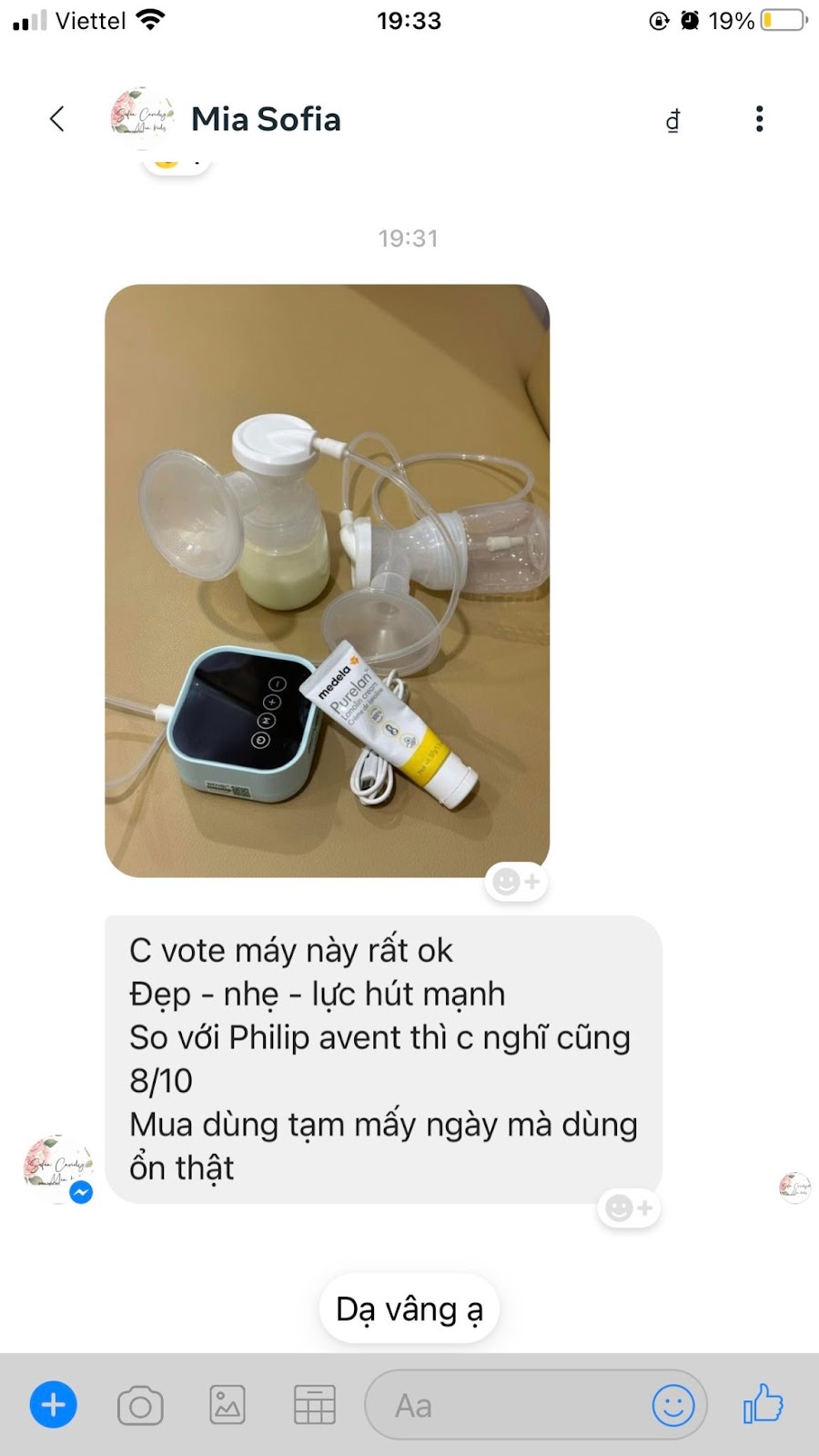Open the three-dot overflow menu
Image resolution: width=819 pixels, height=1456 pixels.
coord(759,119)
